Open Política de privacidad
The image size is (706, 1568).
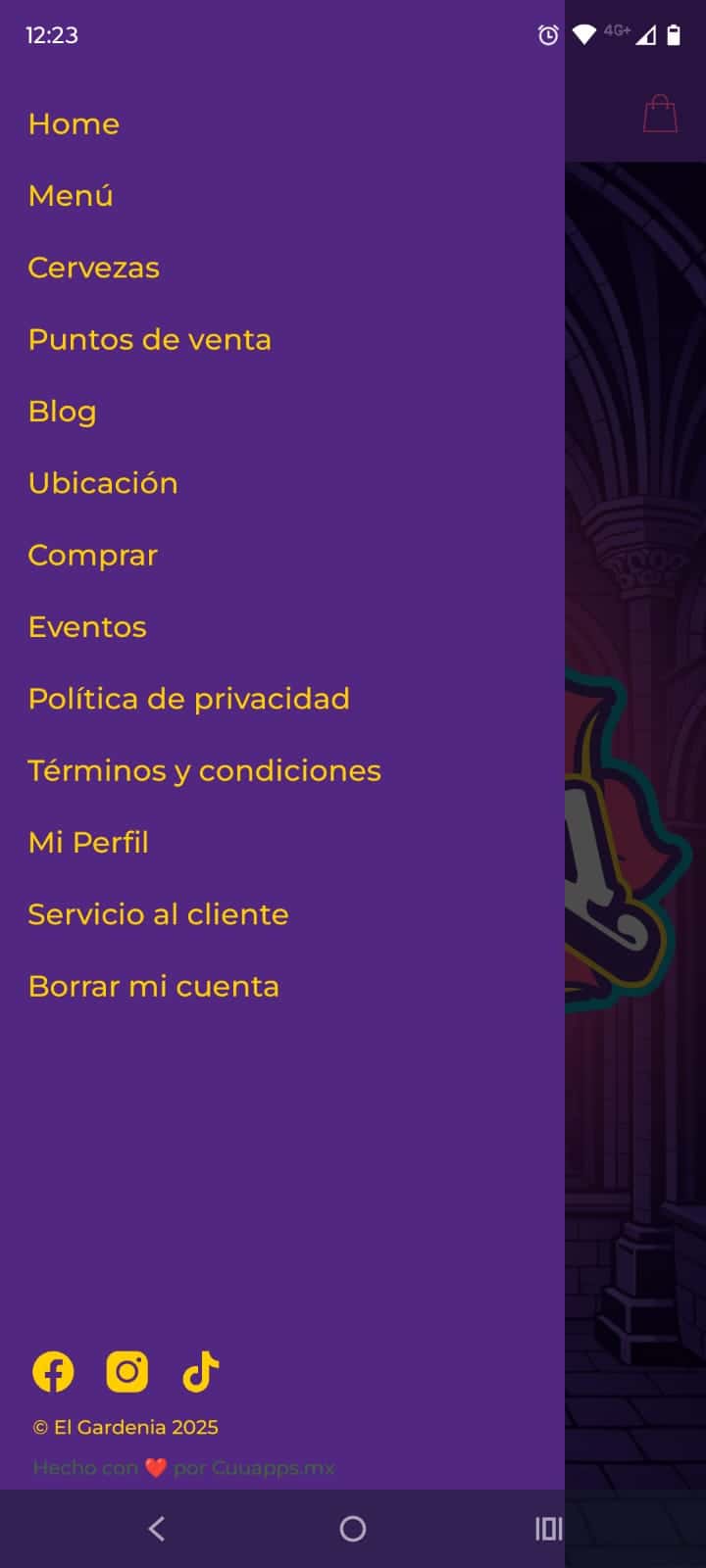pyautogui.click(x=188, y=699)
